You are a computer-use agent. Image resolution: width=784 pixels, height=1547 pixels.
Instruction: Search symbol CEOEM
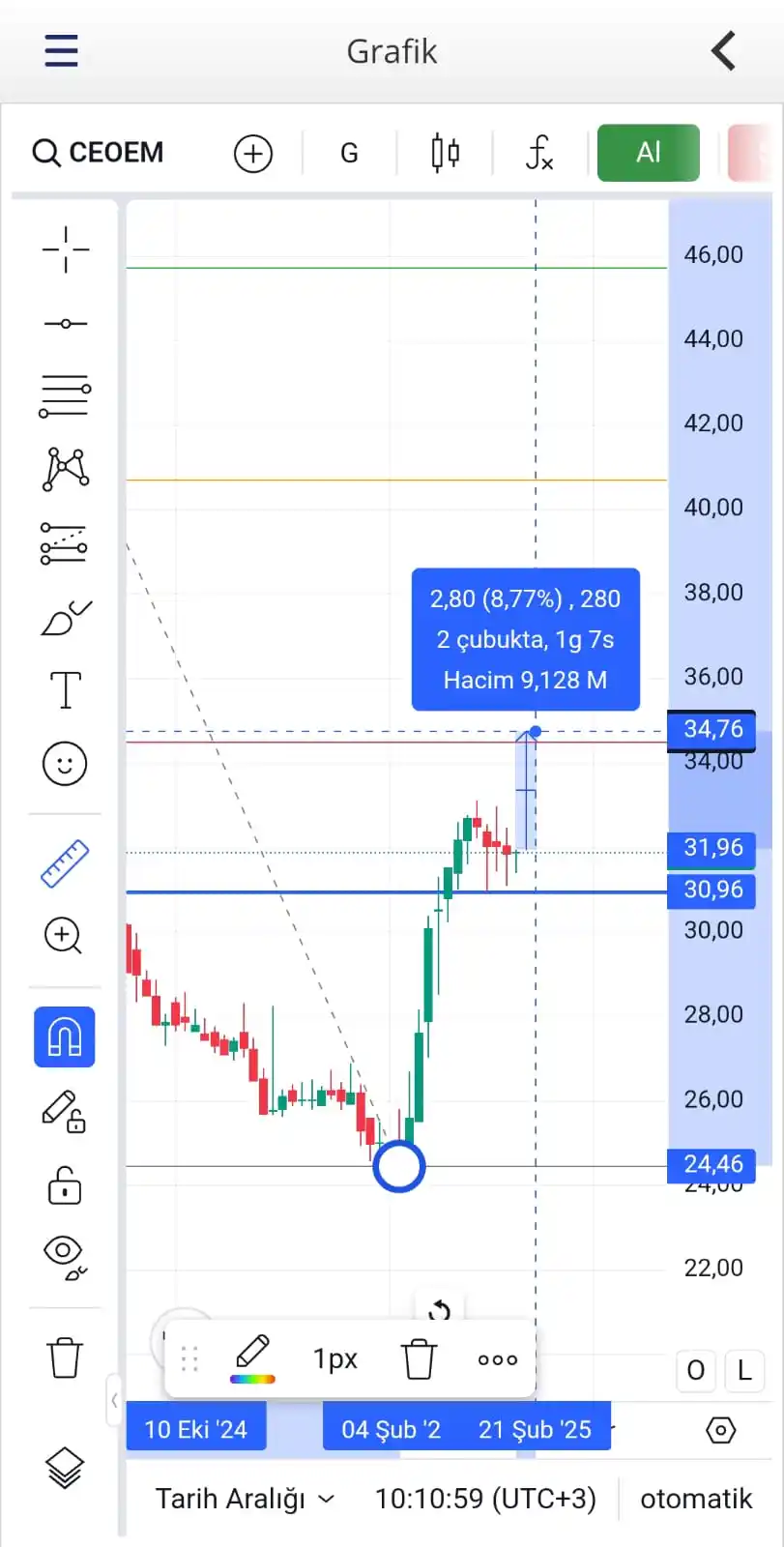[x=99, y=153]
